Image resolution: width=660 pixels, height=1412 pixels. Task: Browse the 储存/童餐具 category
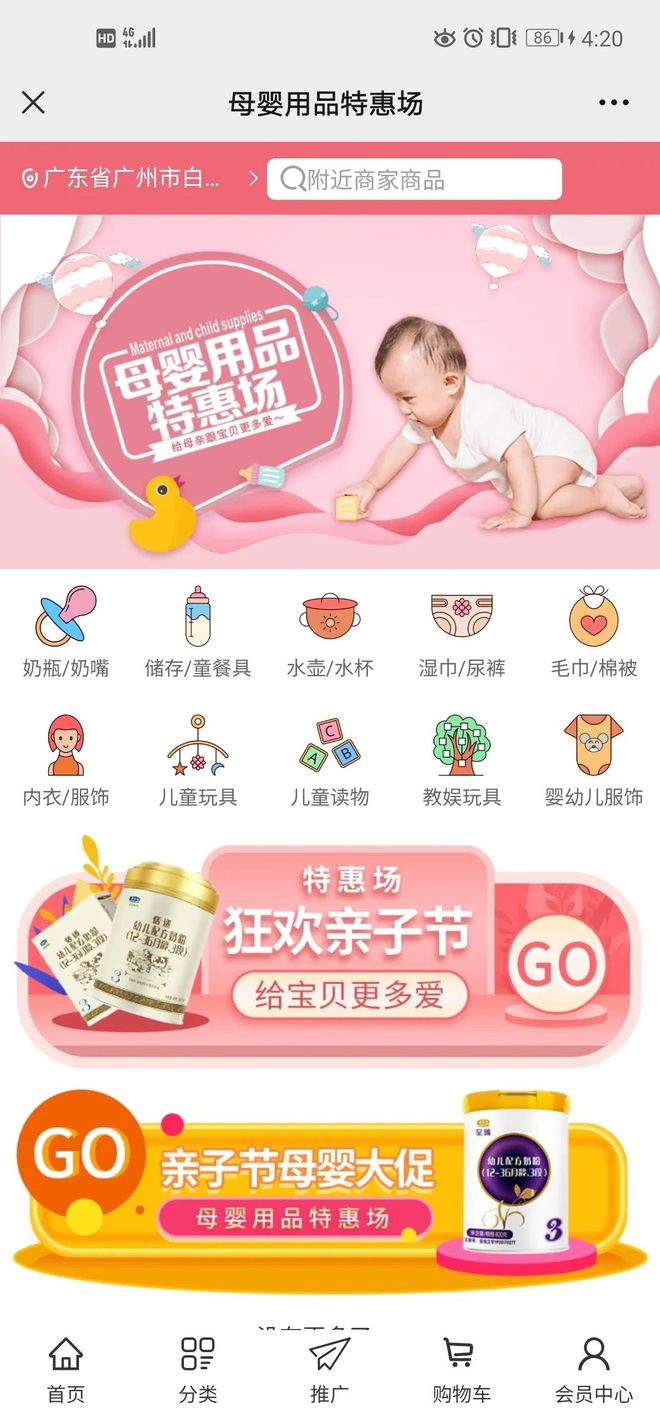point(197,632)
